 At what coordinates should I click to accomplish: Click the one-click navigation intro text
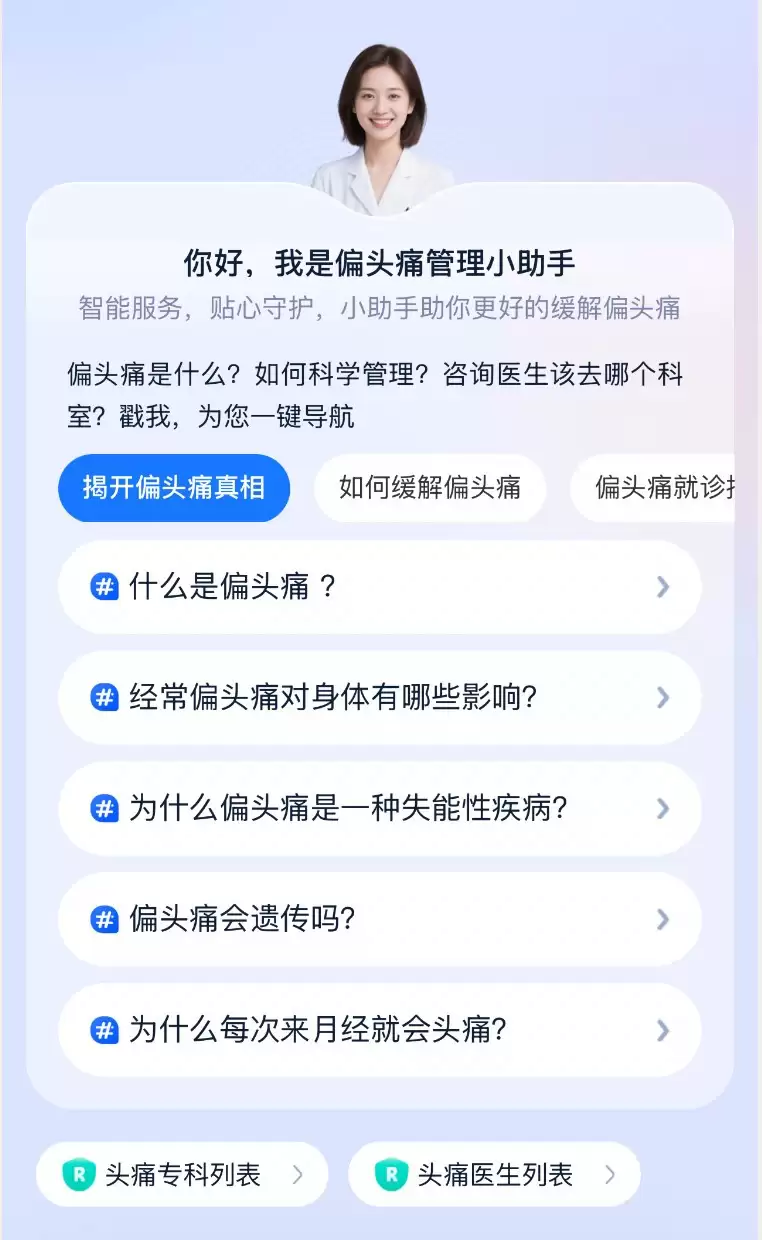click(380, 391)
